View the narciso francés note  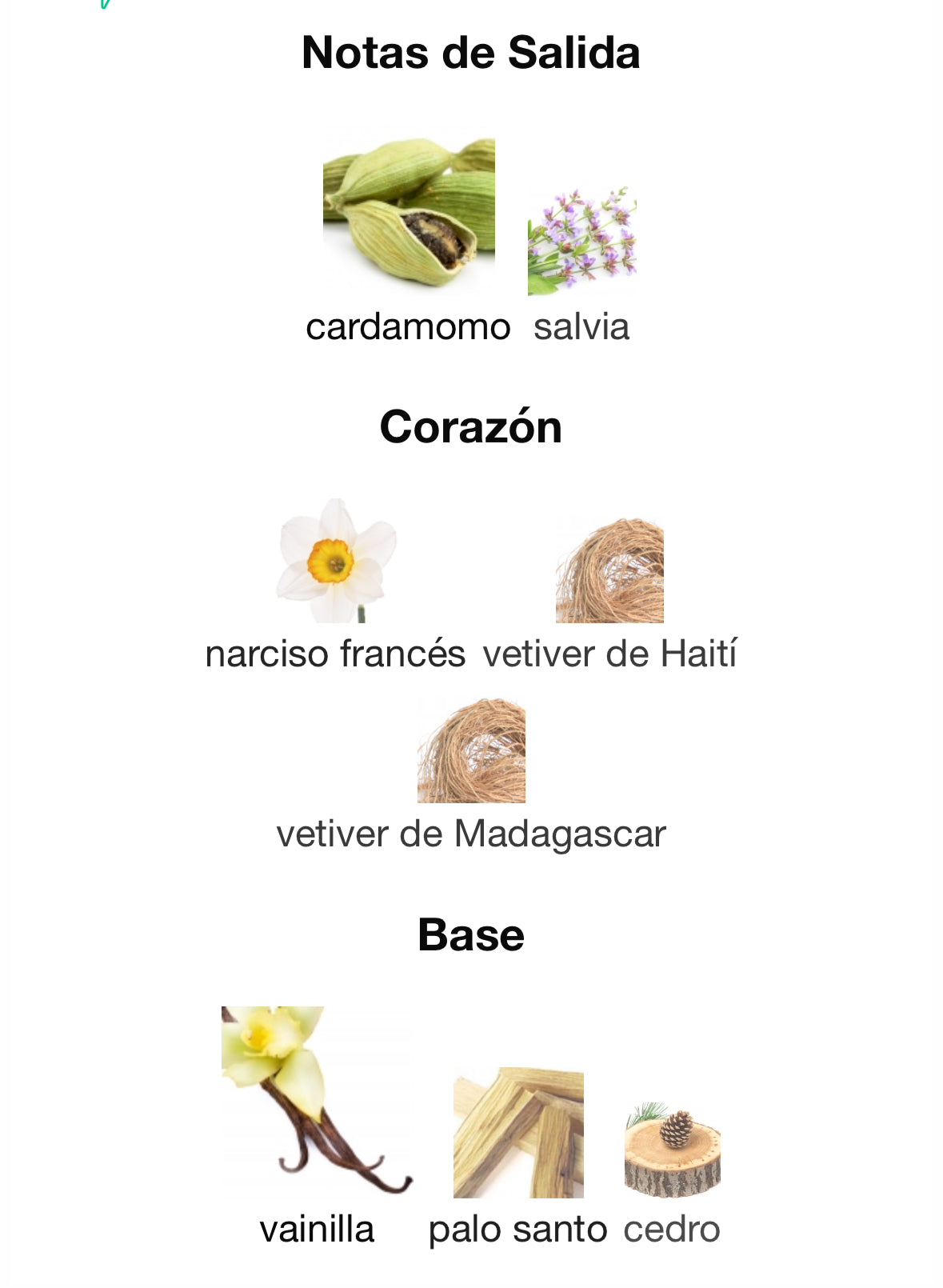pos(336,562)
